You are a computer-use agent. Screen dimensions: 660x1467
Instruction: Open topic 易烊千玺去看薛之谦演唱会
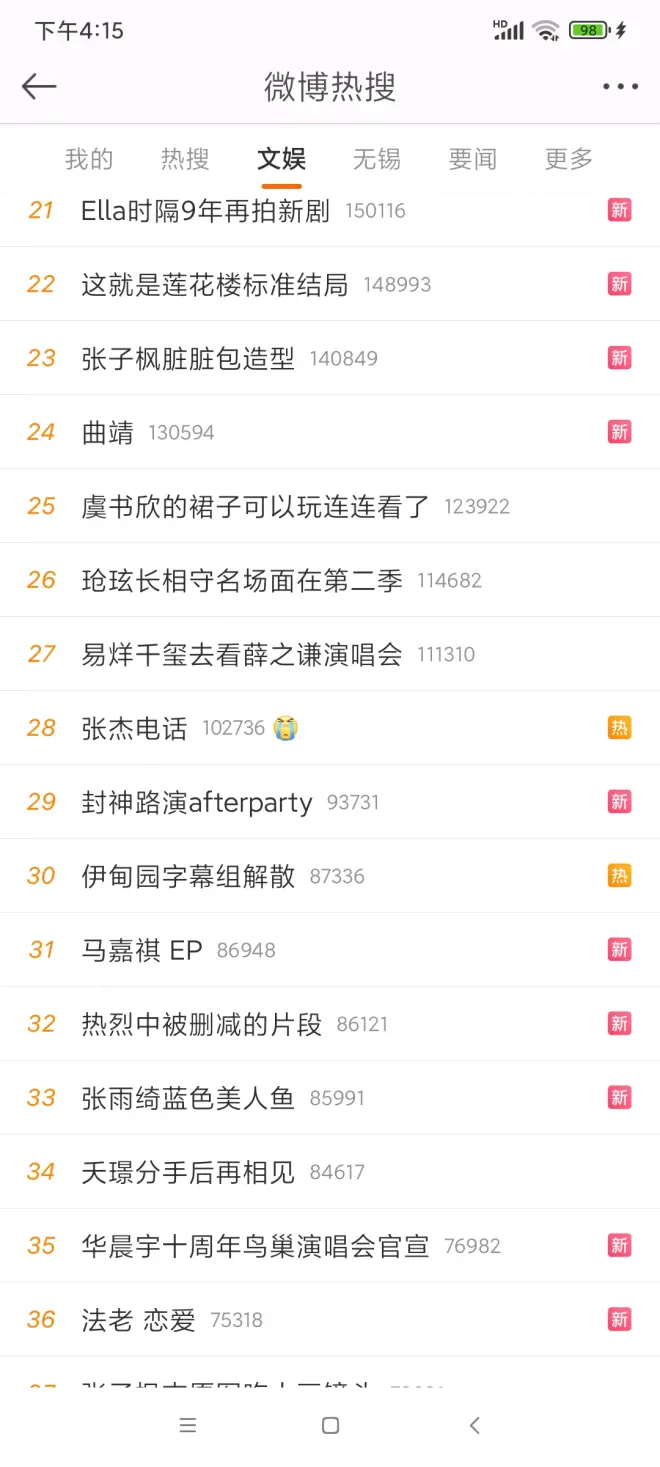241,655
